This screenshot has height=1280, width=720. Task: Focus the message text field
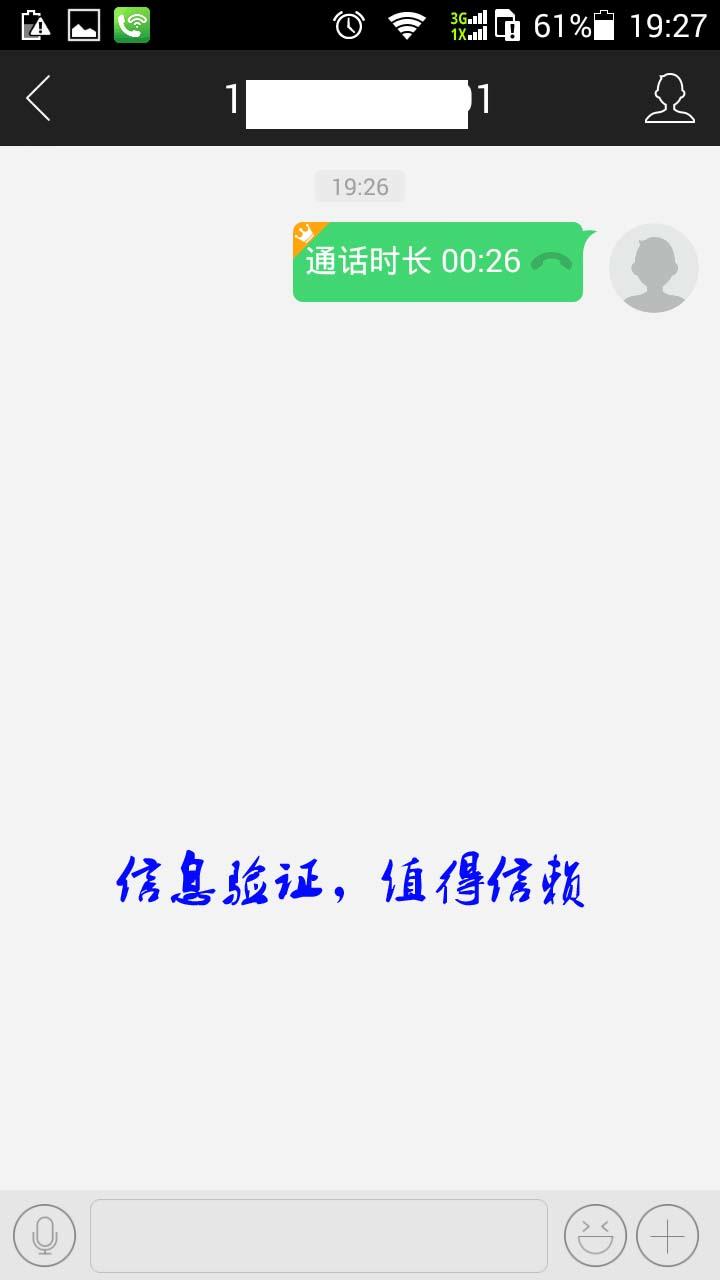[318, 1236]
